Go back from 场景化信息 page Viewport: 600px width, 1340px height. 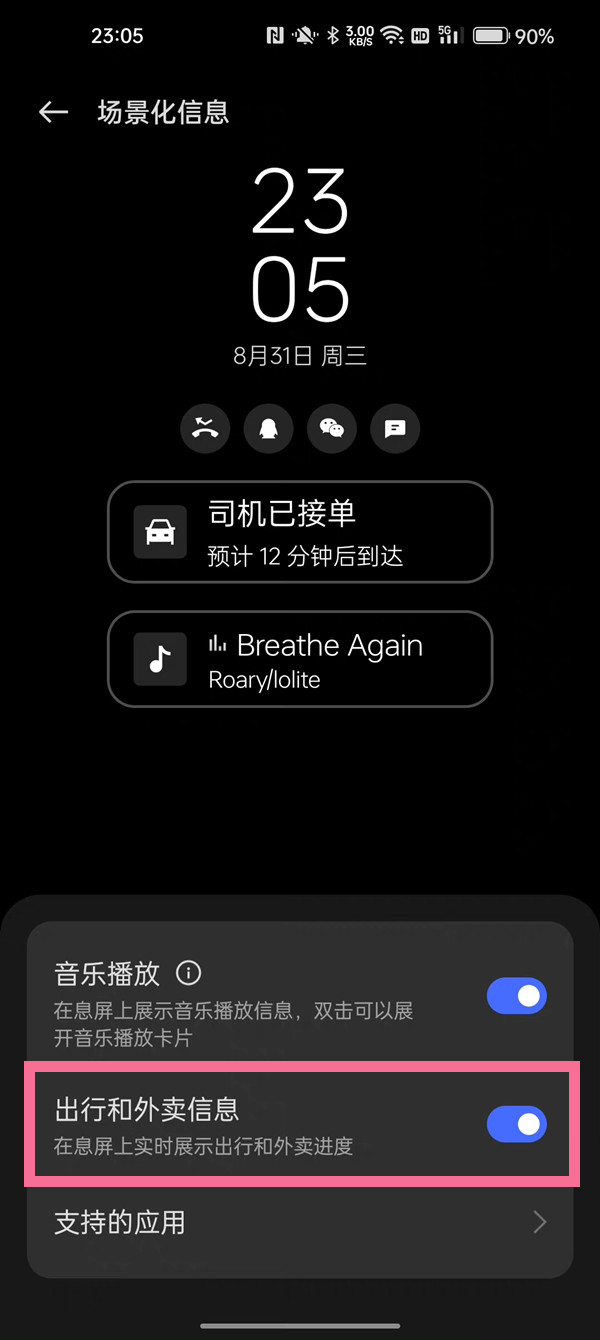[x=53, y=112]
